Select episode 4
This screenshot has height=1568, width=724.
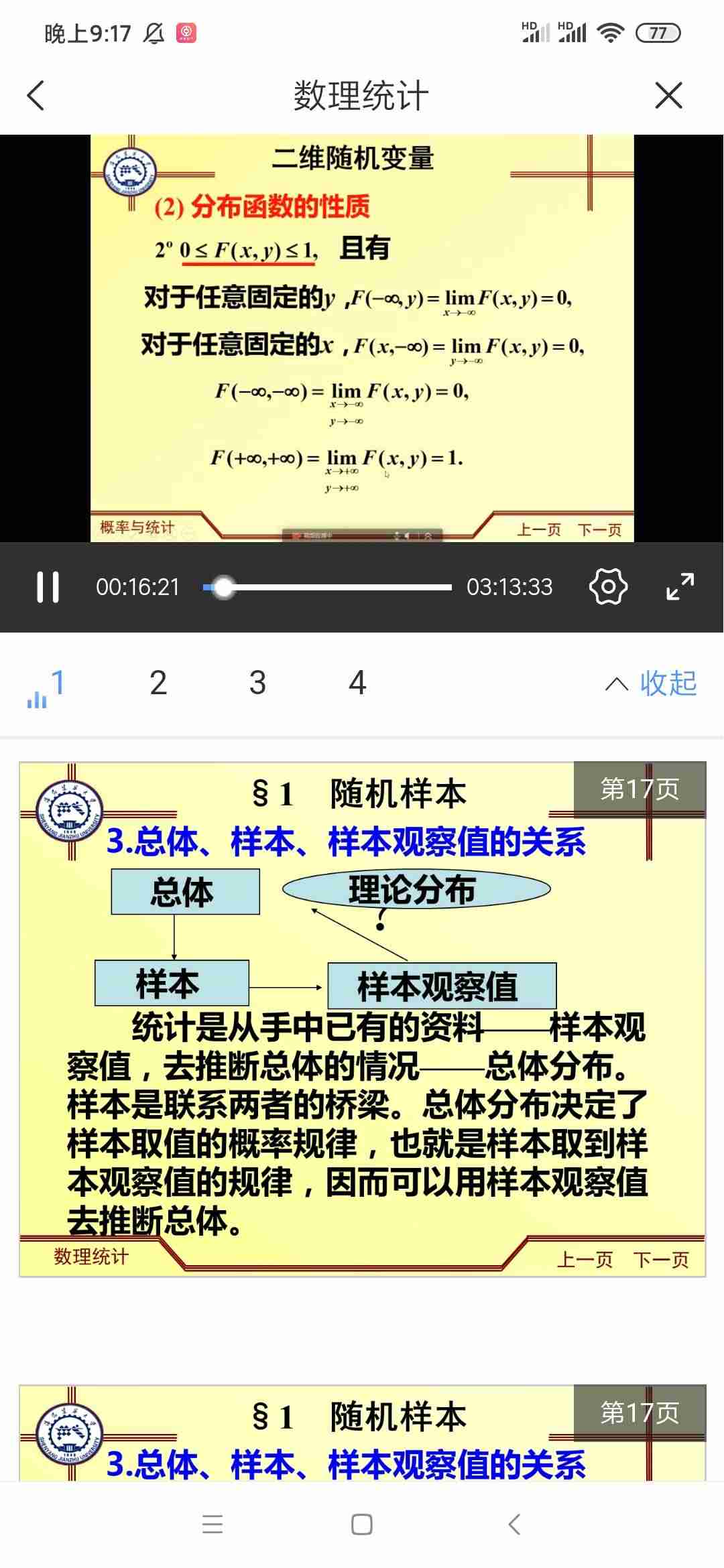pos(357,683)
